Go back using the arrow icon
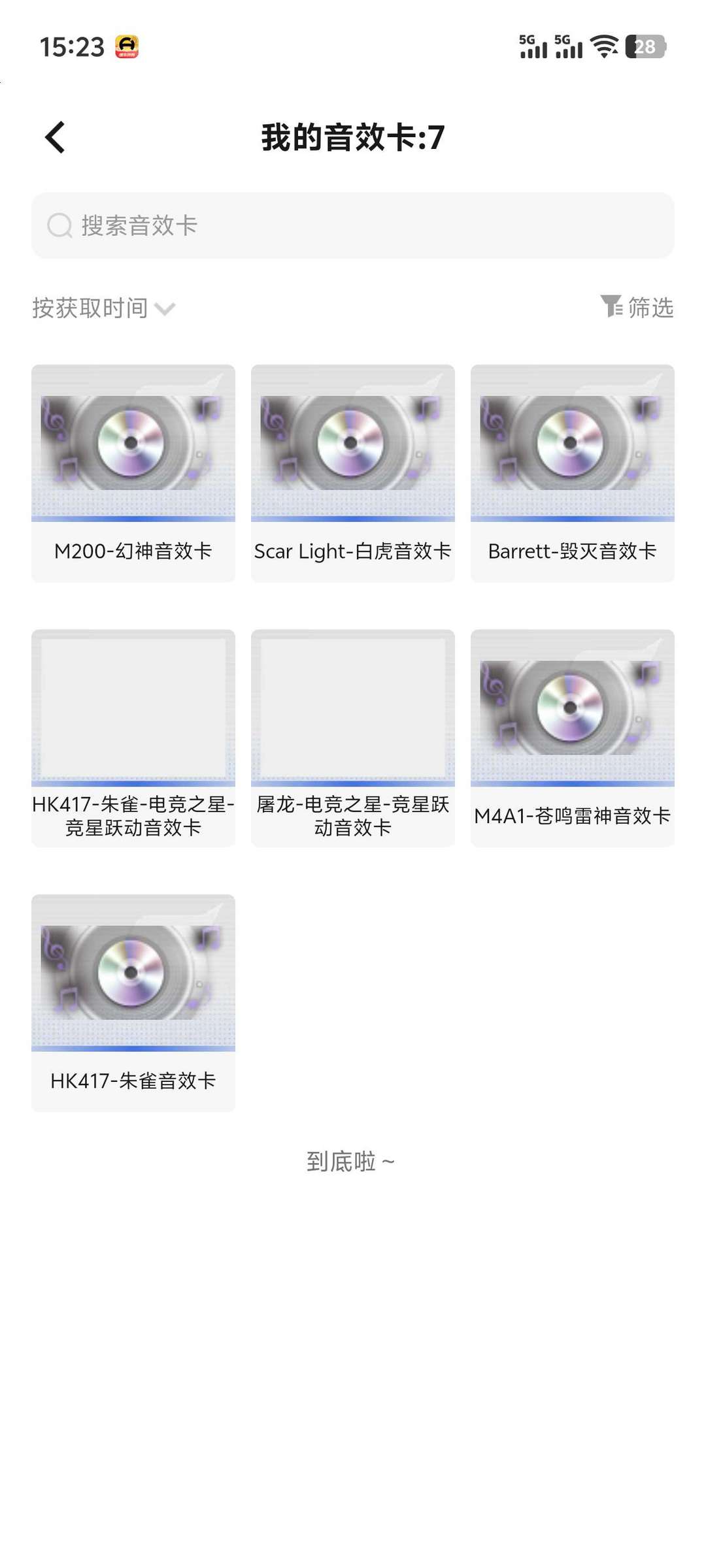The image size is (706, 1568). click(56, 137)
